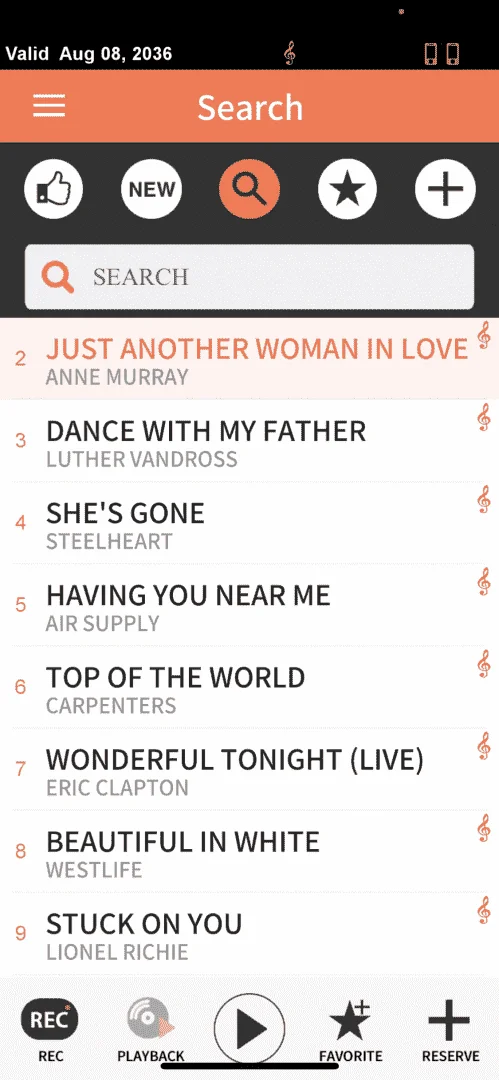Start recording with the REC button
Screen dimensions: 499x1080
[50, 1029]
